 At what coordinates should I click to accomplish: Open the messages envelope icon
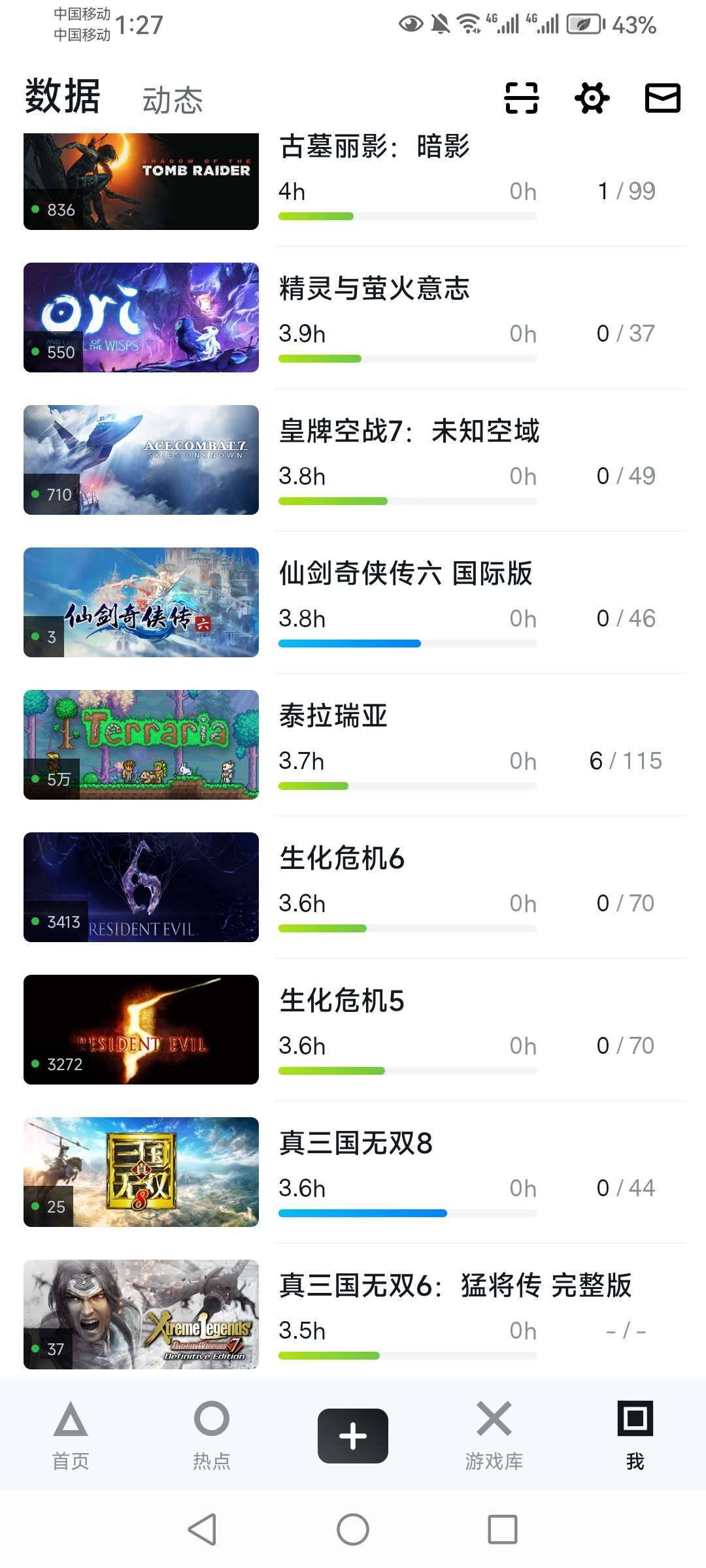(x=662, y=98)
